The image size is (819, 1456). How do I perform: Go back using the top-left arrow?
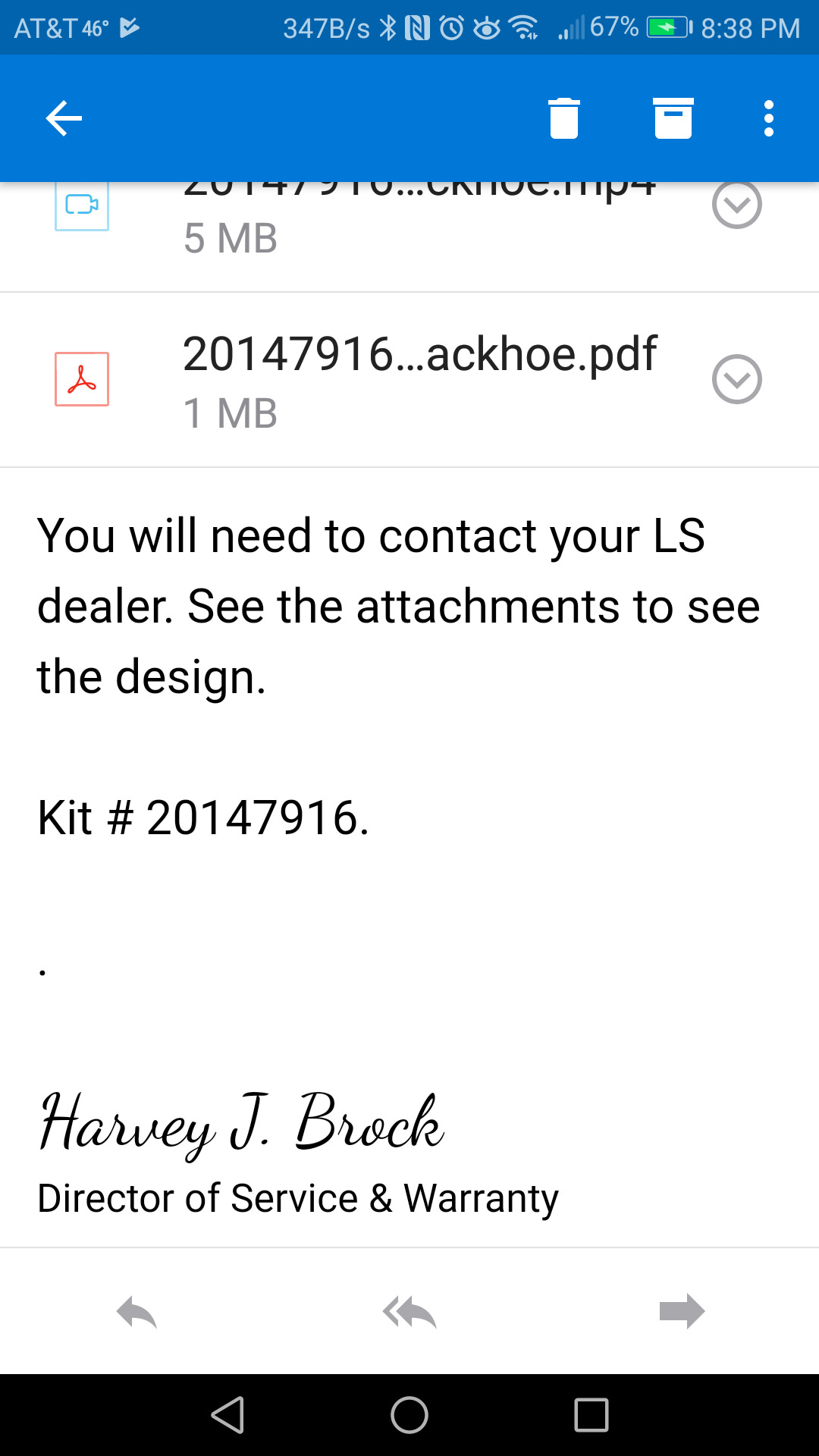[64, 118]
